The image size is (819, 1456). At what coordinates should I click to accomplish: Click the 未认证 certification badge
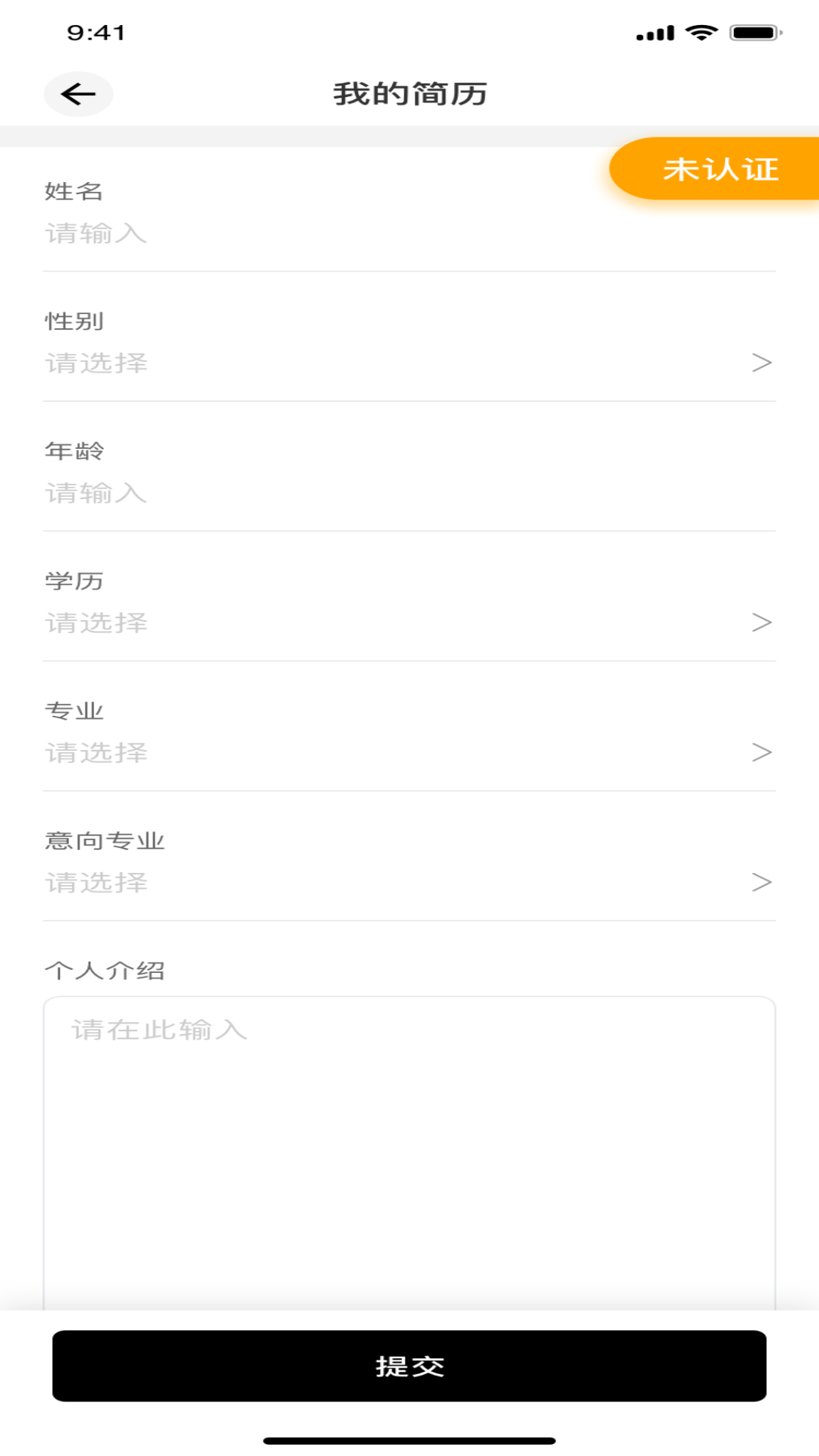click(x=719, y=169)
